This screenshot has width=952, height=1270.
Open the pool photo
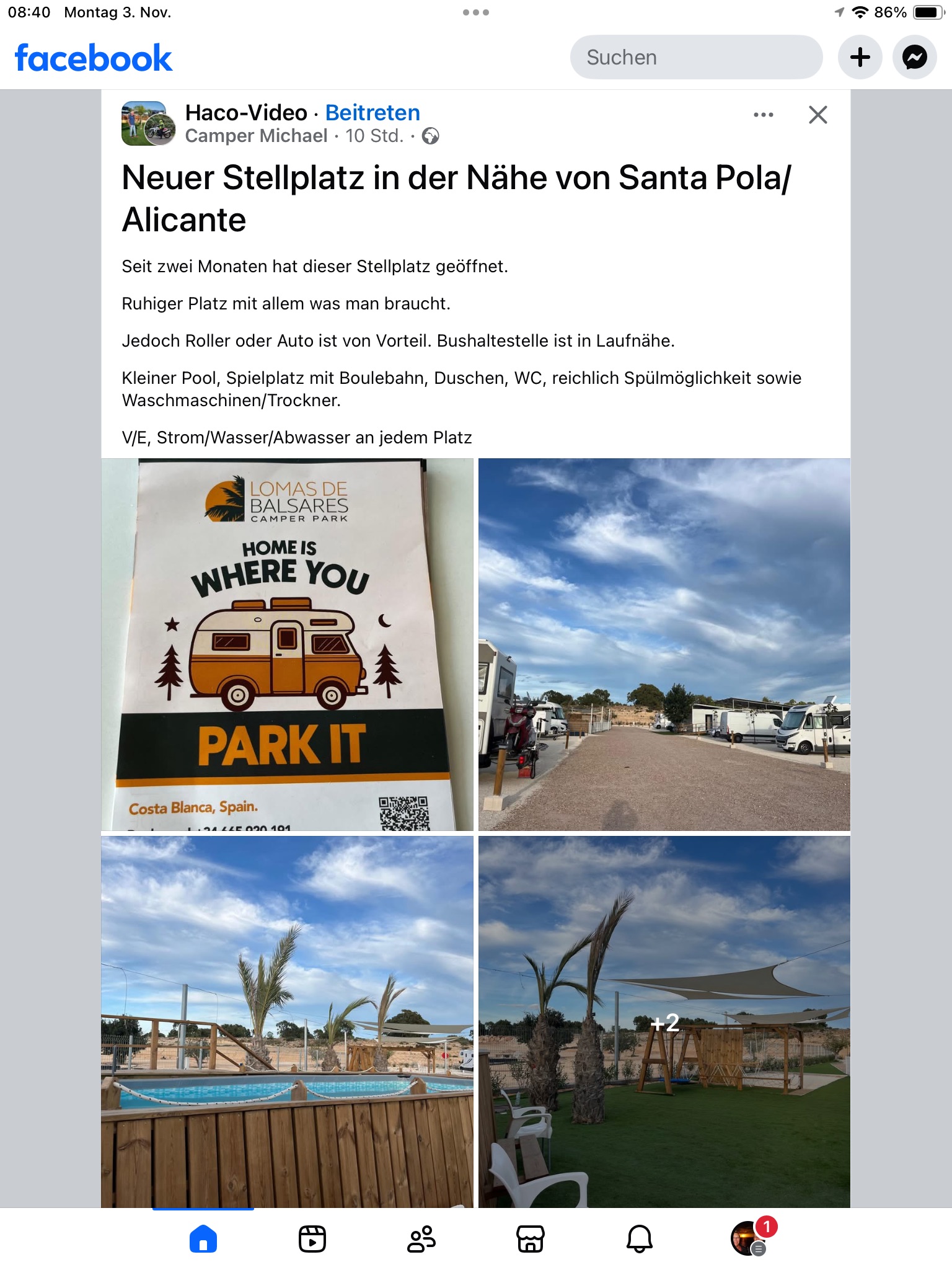pyautogui.click(x=287, y=1021)
